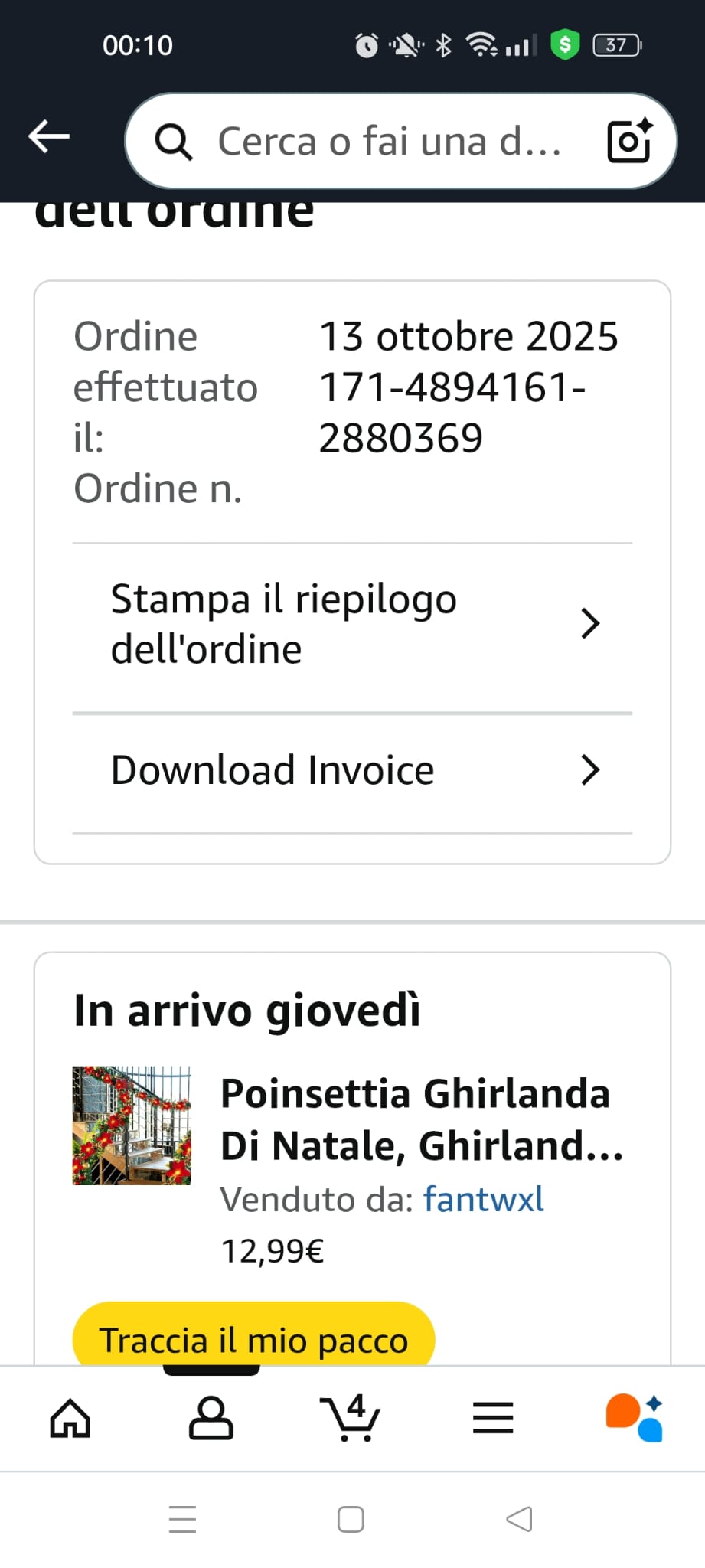705x1568 pixels.
Task: Switch to the Home tab
Action: 70,1419
